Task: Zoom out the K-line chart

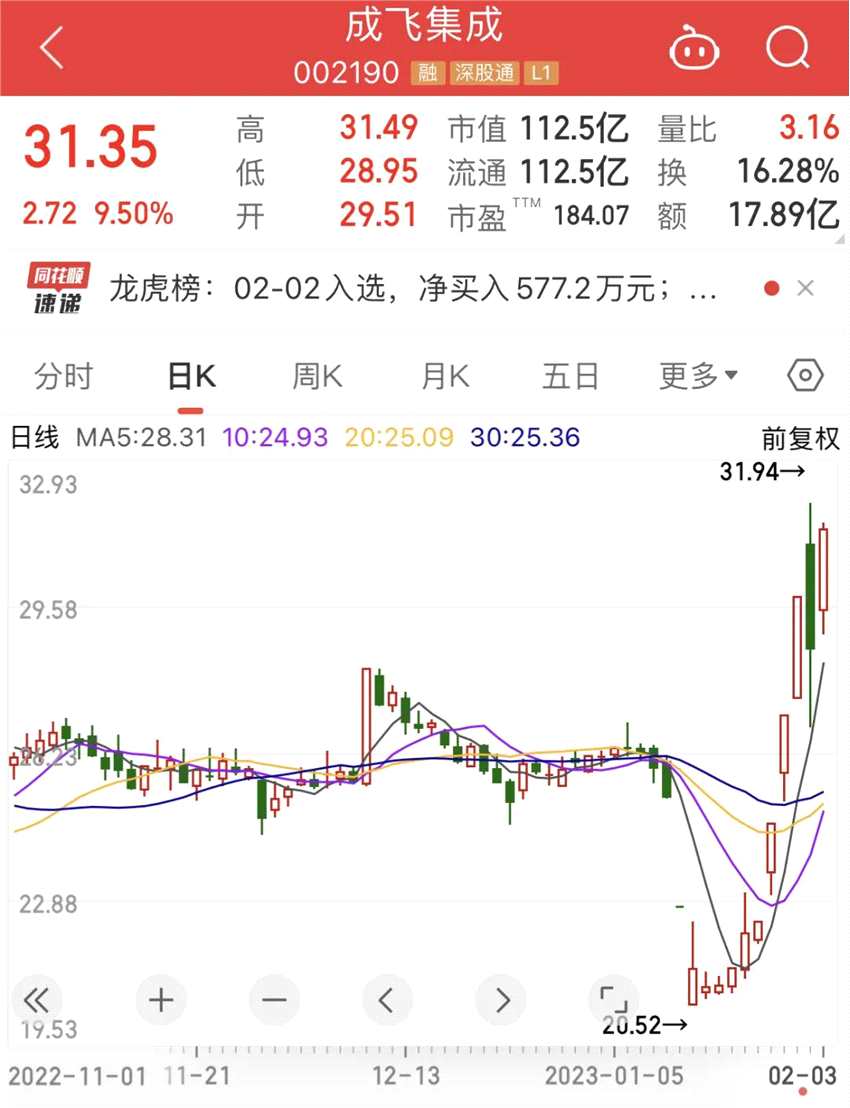Action: (x=275, y=999)
